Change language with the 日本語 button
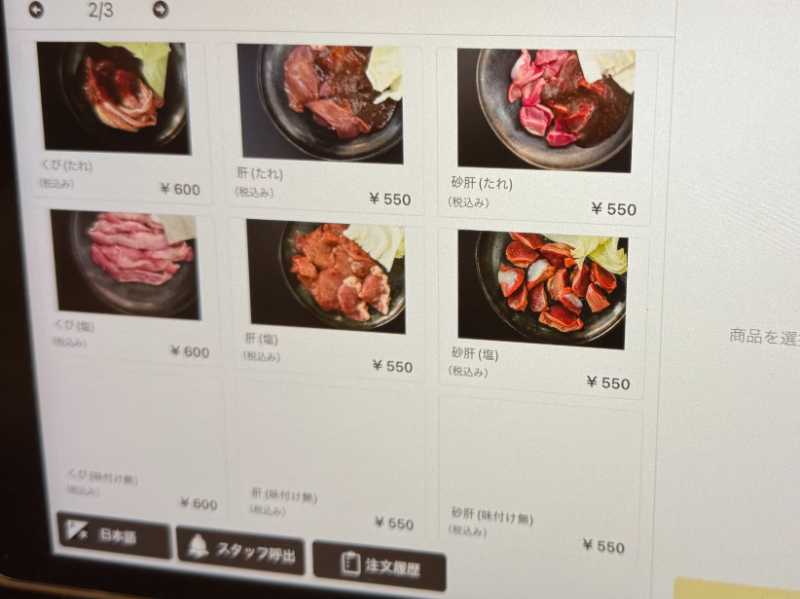This screenshot has width=800, height=599. click(x=112, y=535)
